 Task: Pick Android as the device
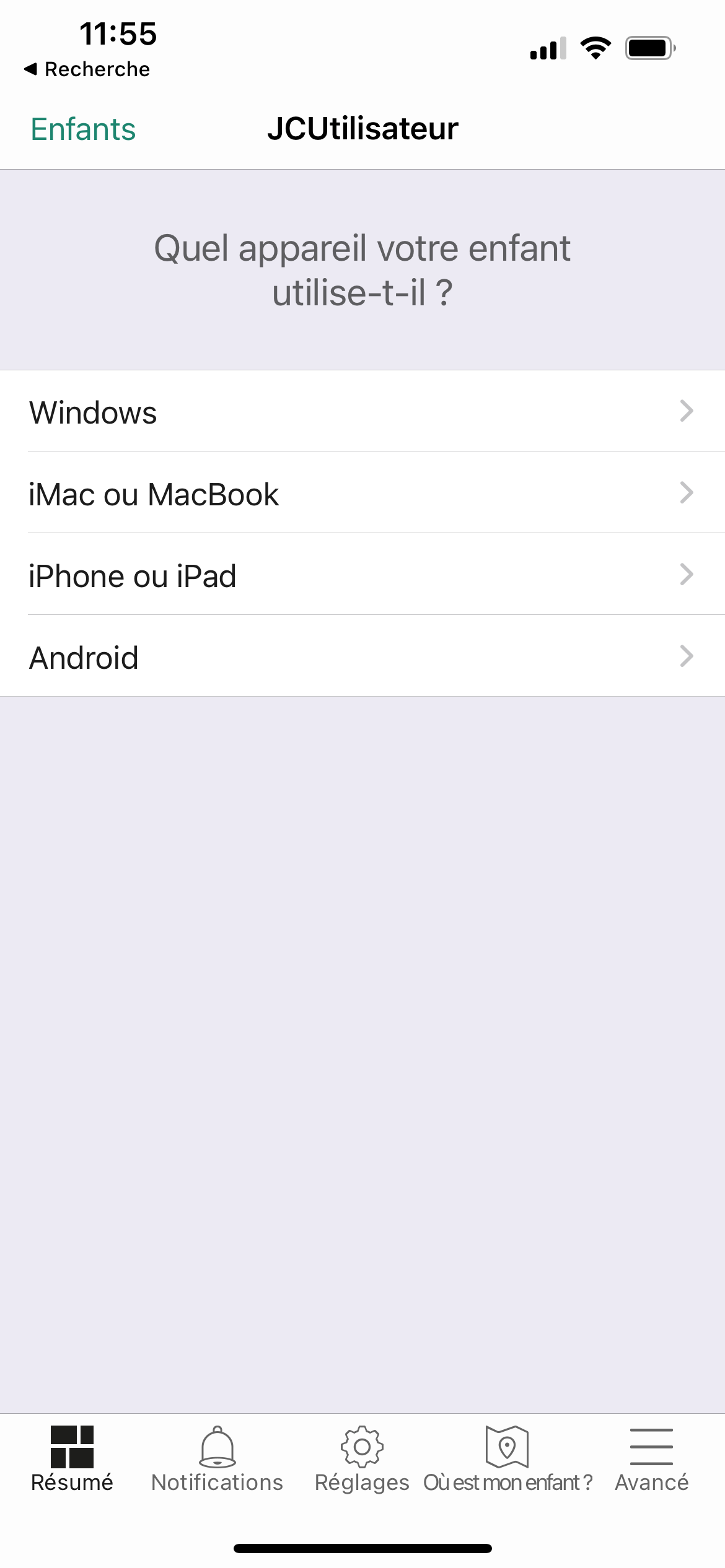point(362,657)
